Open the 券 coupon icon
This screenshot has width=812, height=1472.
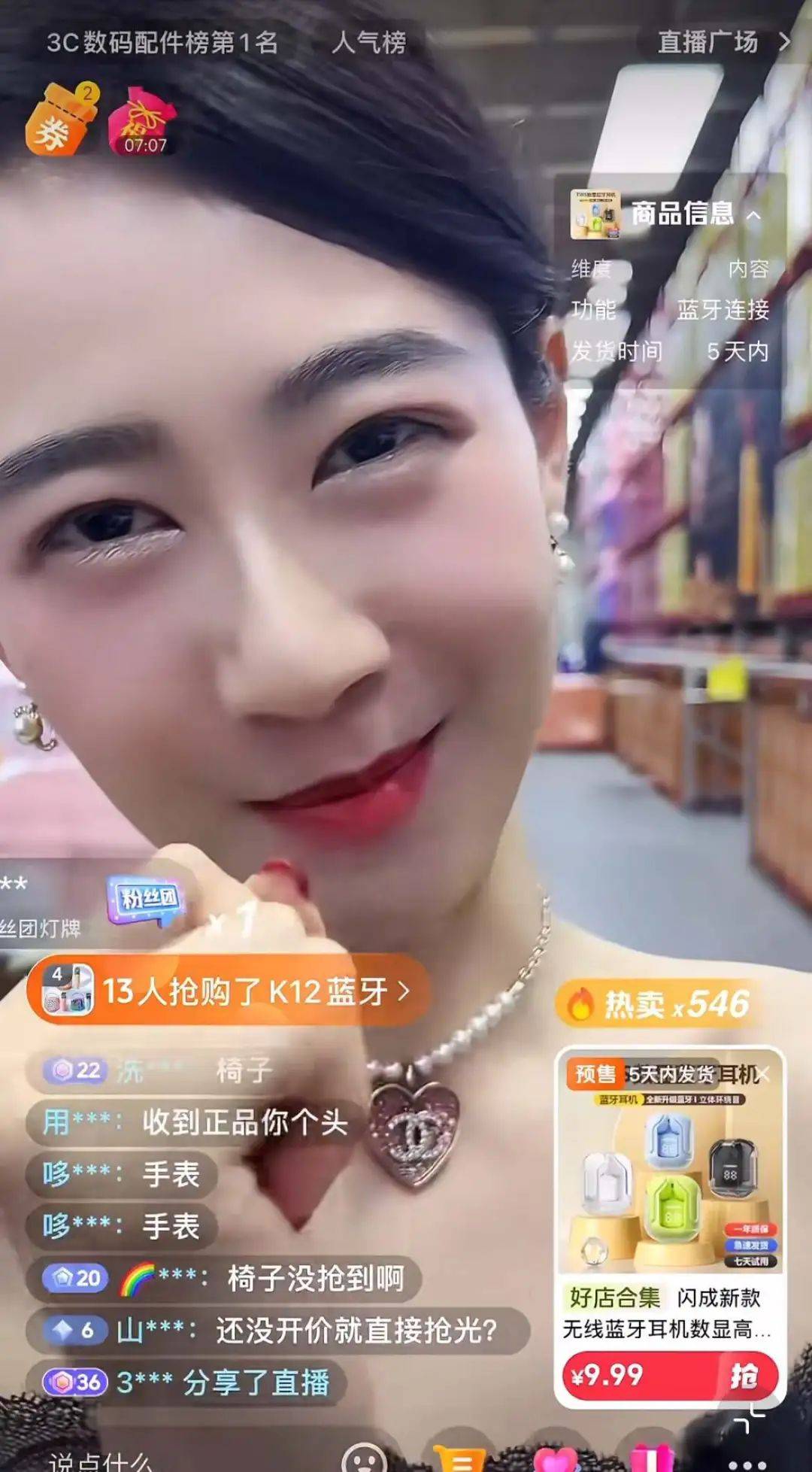(x=61, y=120)
